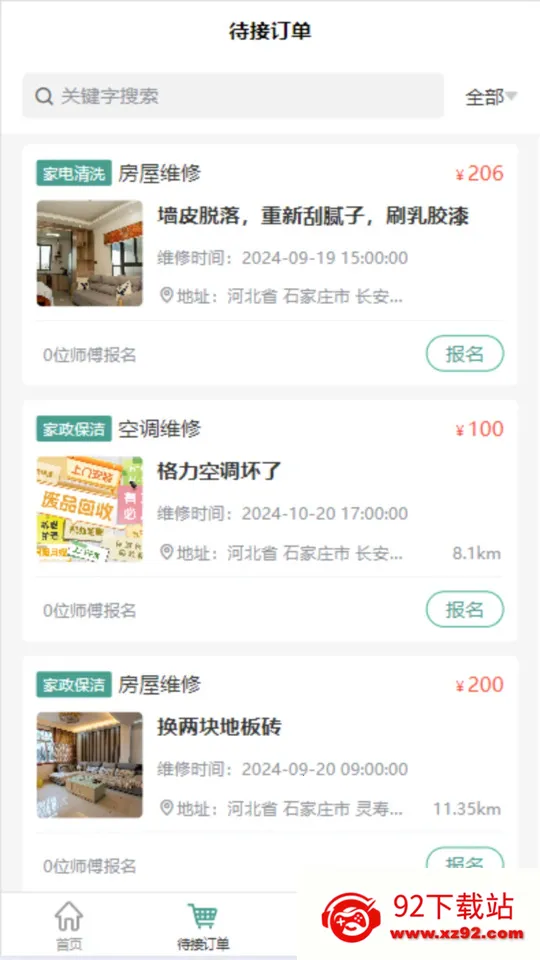Image resolution: width=540 pixels, height=960 pixels.
Task: Open the 墙皮脱落 wall repair order card
Action: 270,264
